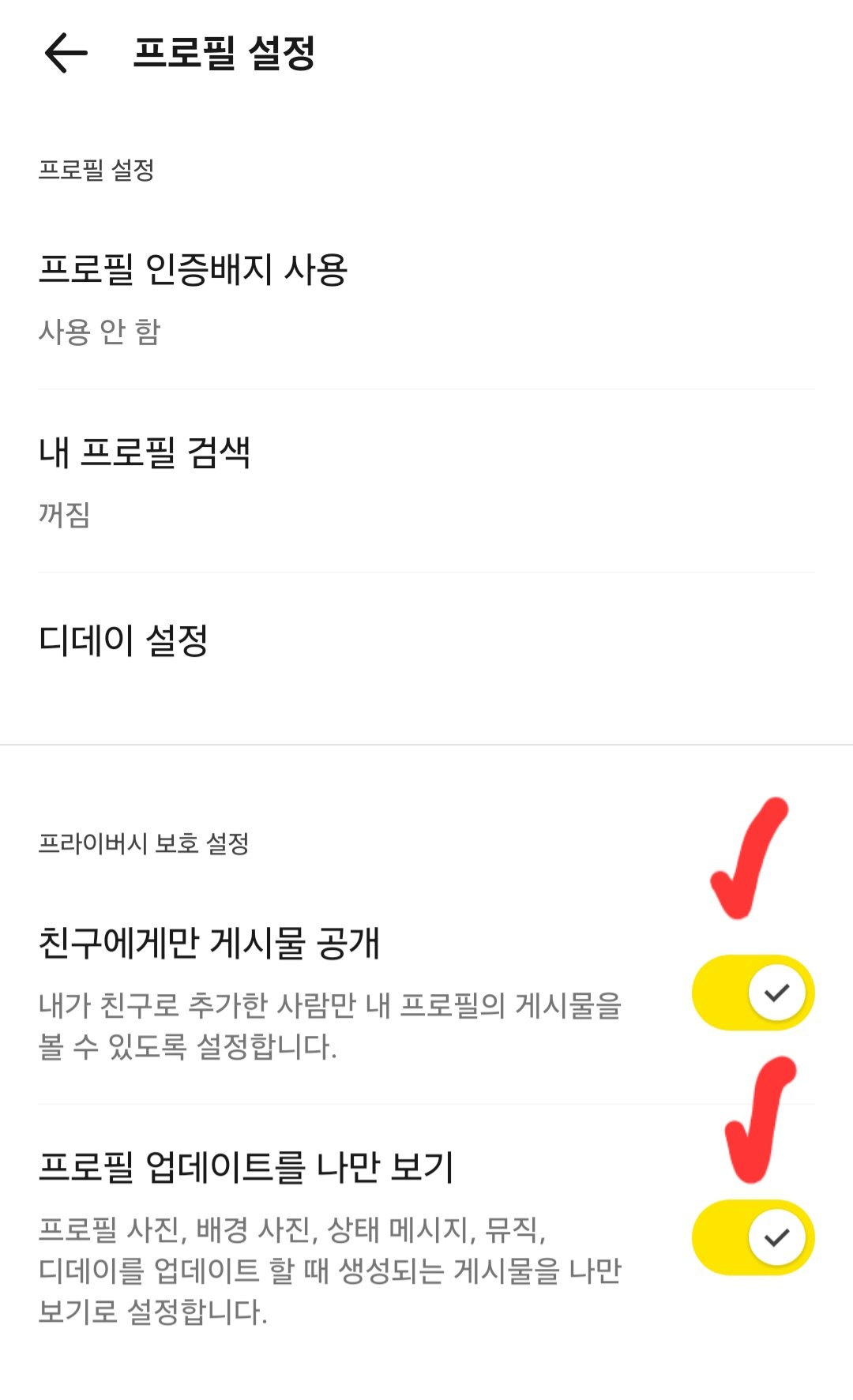The height and width of the screenshot is (1400, 853).
Task: Disable 프로필 업데이트를 나만 보기 switch
Action: point(753,1237)
